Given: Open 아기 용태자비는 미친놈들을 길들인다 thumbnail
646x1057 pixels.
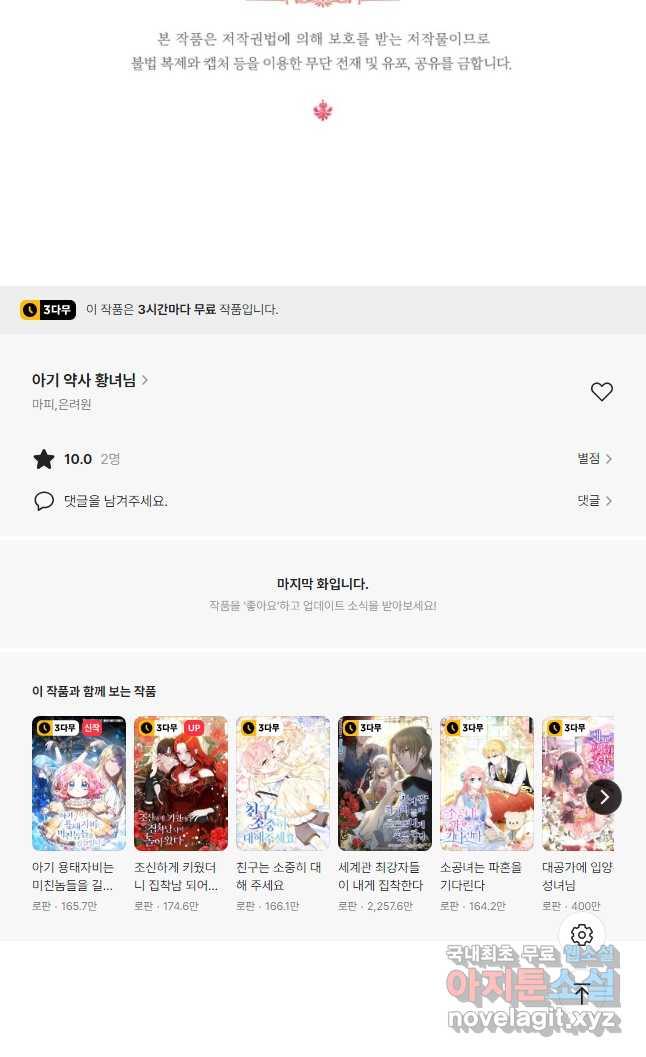Looking at the screenshot, I should point(79,783).
